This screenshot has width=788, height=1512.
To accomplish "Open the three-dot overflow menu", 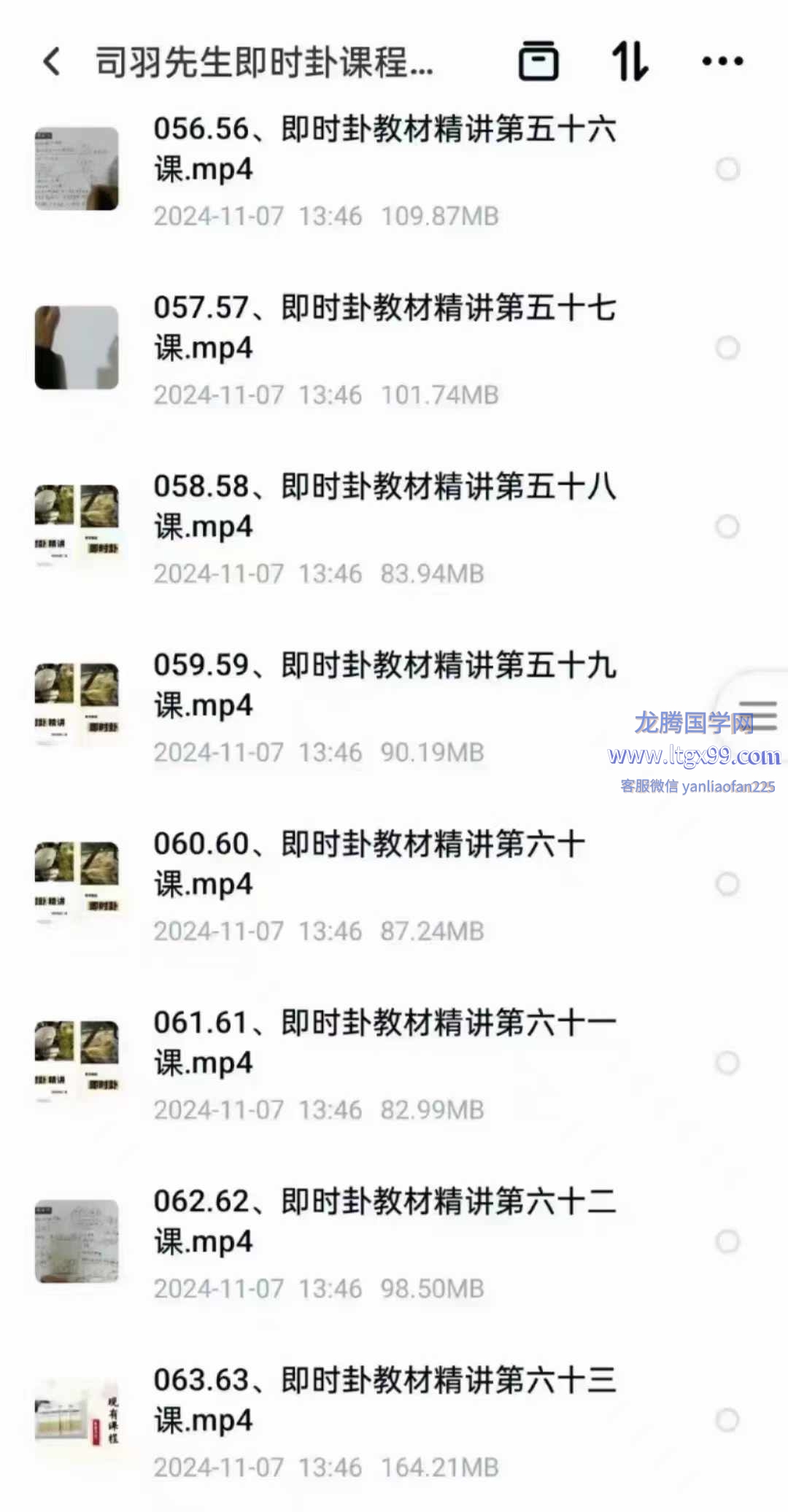I will click(722, 62).
